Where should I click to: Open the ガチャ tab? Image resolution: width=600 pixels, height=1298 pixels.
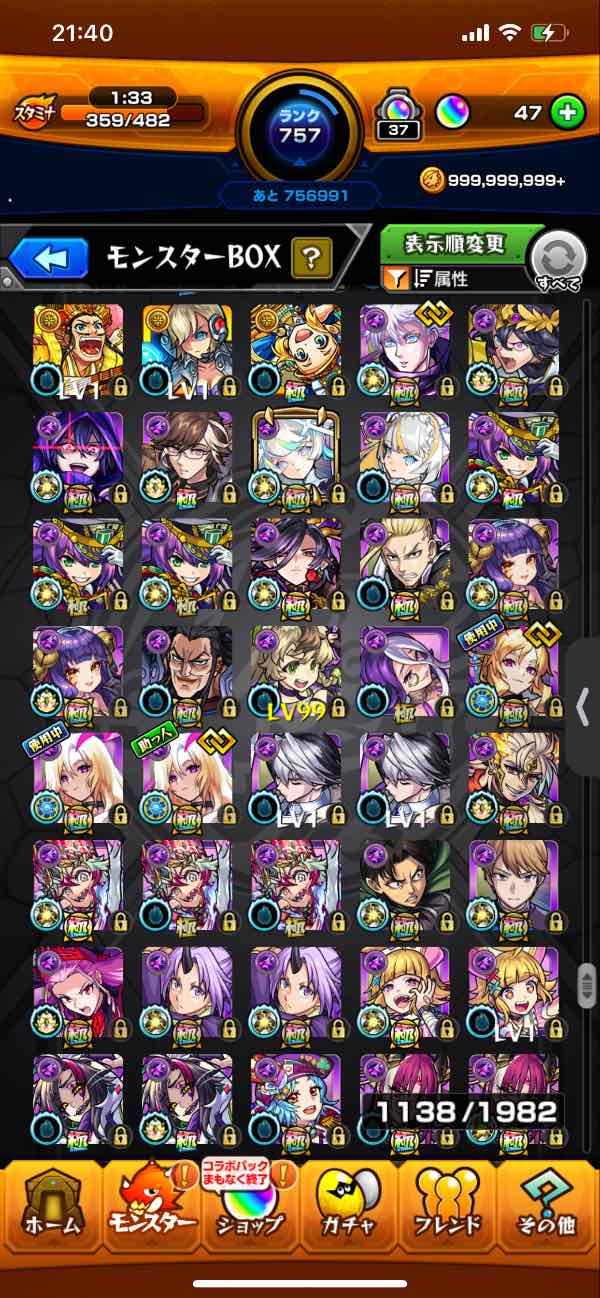click(x=348, y=1213)
